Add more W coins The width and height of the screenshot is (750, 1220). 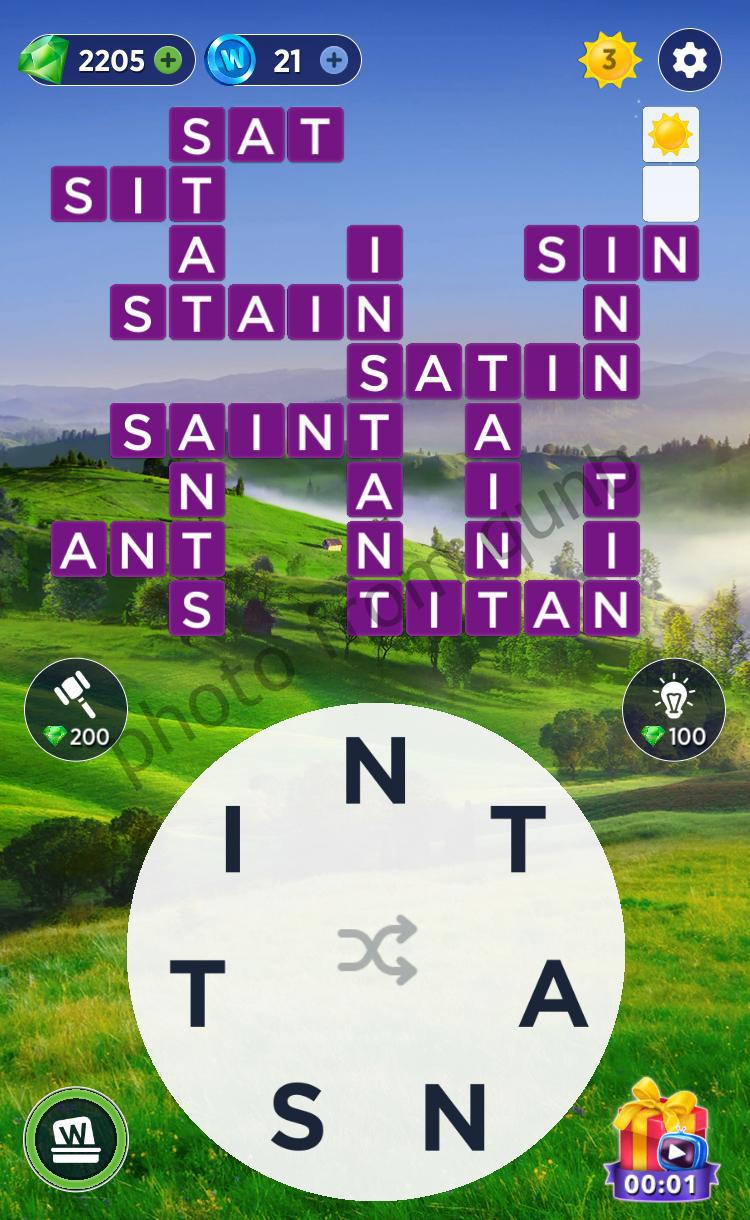click(x=334, y=61)
